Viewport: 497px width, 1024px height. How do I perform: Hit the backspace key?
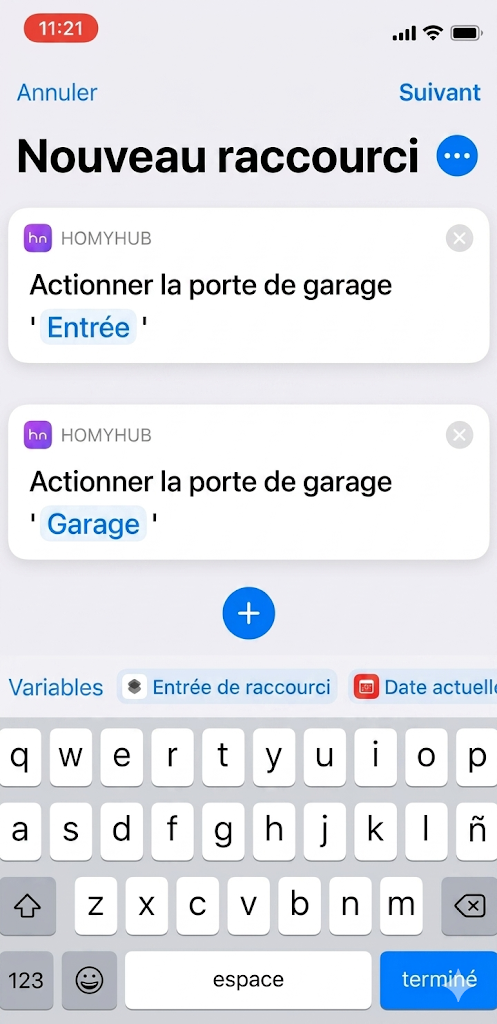tap(469, 906)
